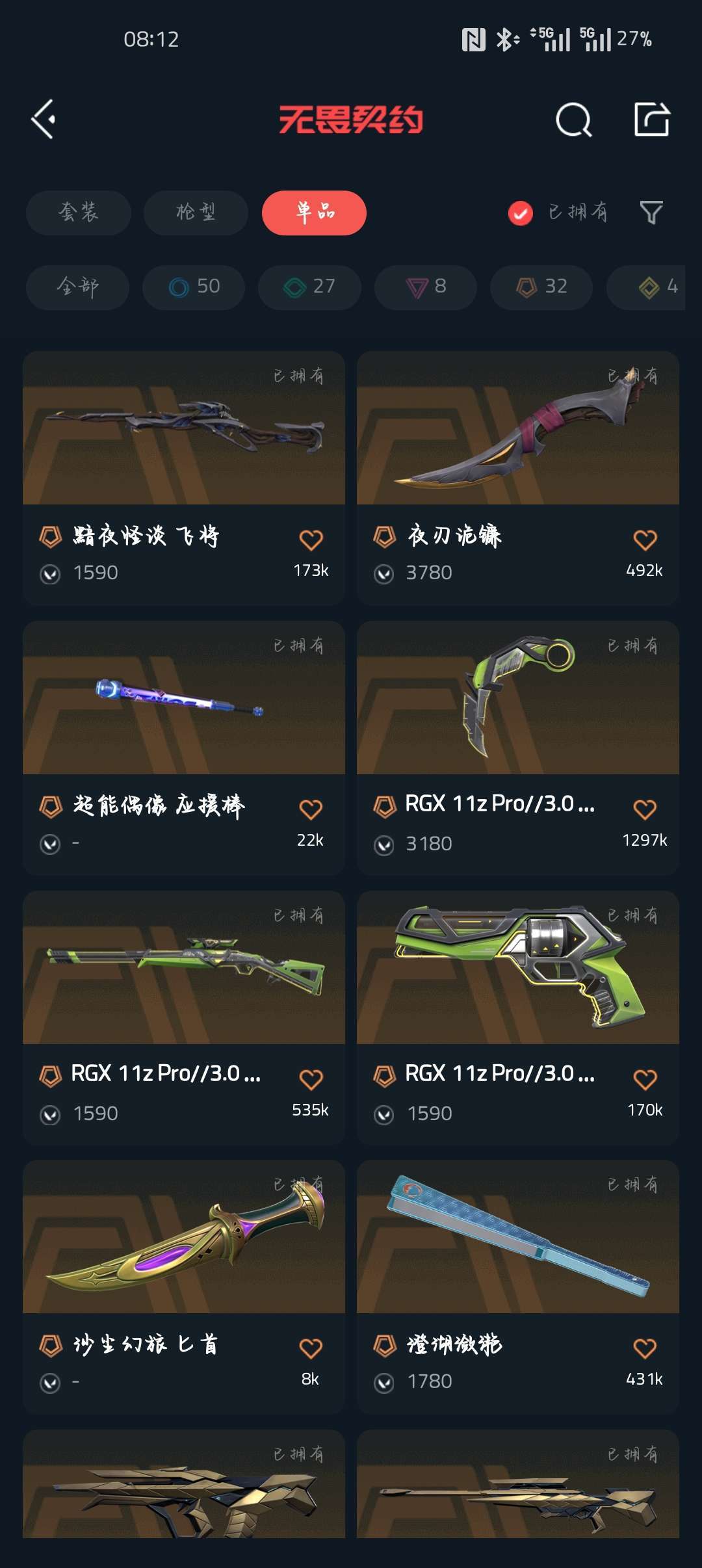The image size is (702, 1568).
Task: Open the 暗夜怪谈 飞将 skin card
Action: tap(184, 455)
